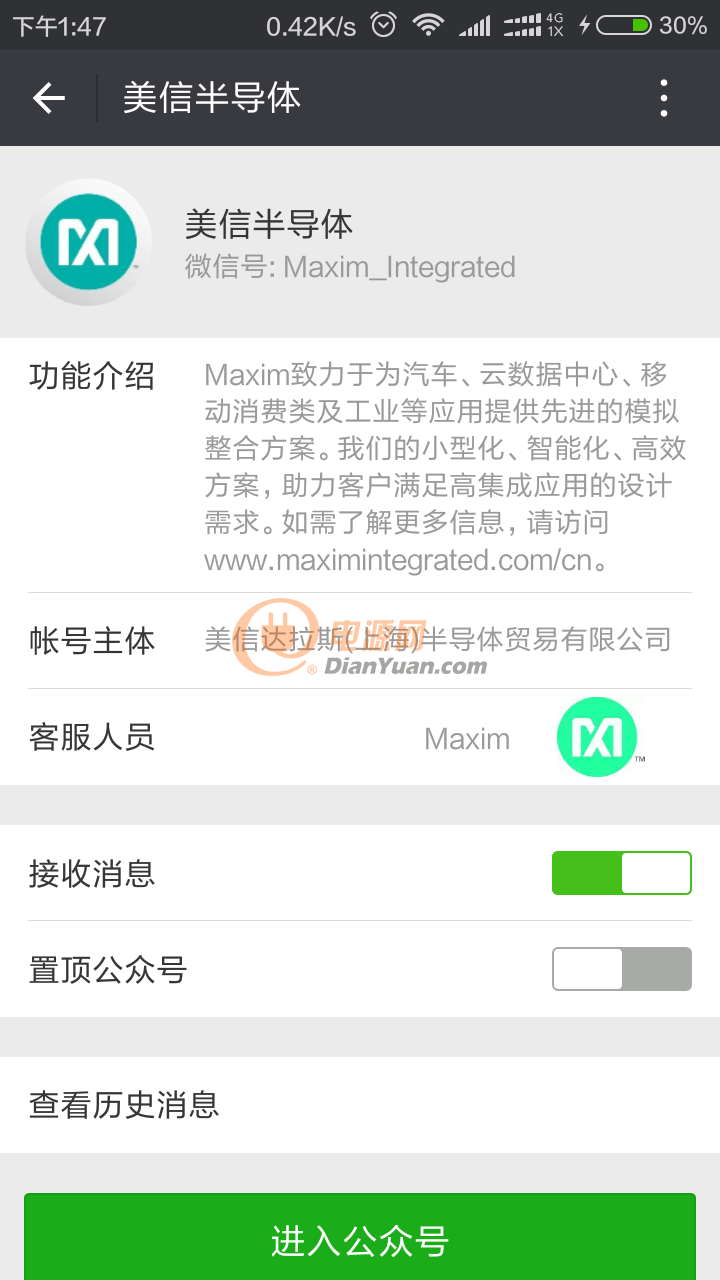Viewport: 720px width, 1280px height.
Task: Turn off the 接收消息 switch
Action: coord(622,873)
